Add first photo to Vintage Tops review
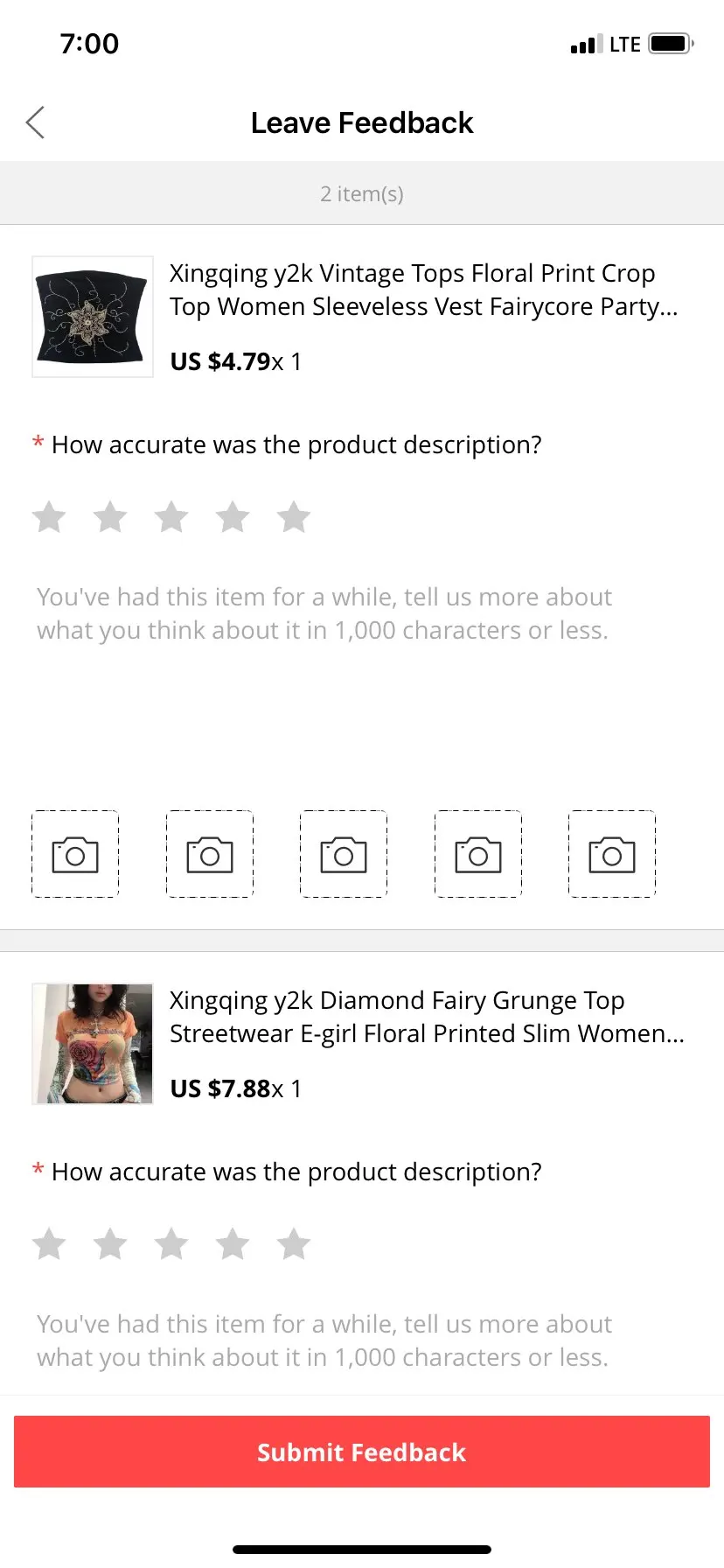The height and width of the screenshot is (1568, 724). pyautogui.click(x=75, y=854)
